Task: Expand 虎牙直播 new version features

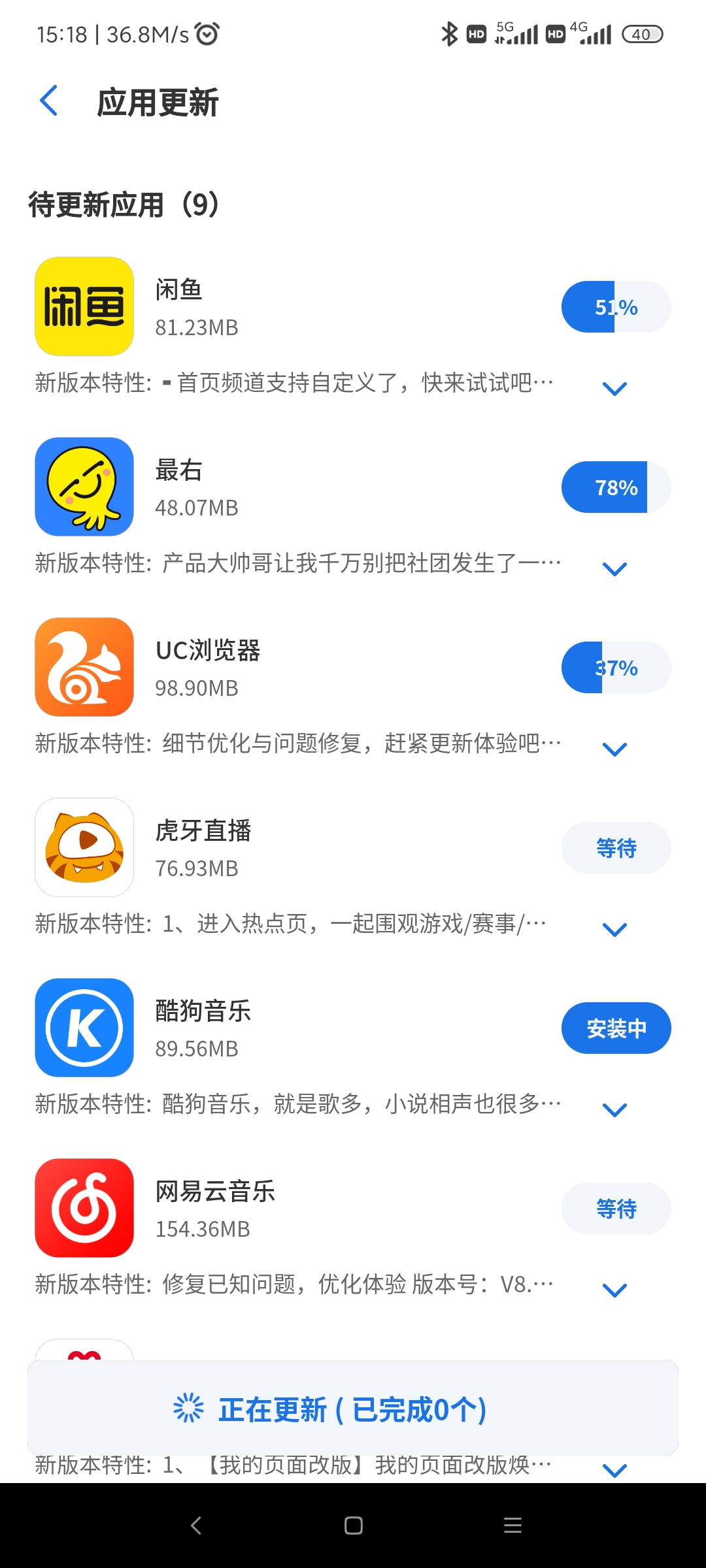Action: [614, 930]
